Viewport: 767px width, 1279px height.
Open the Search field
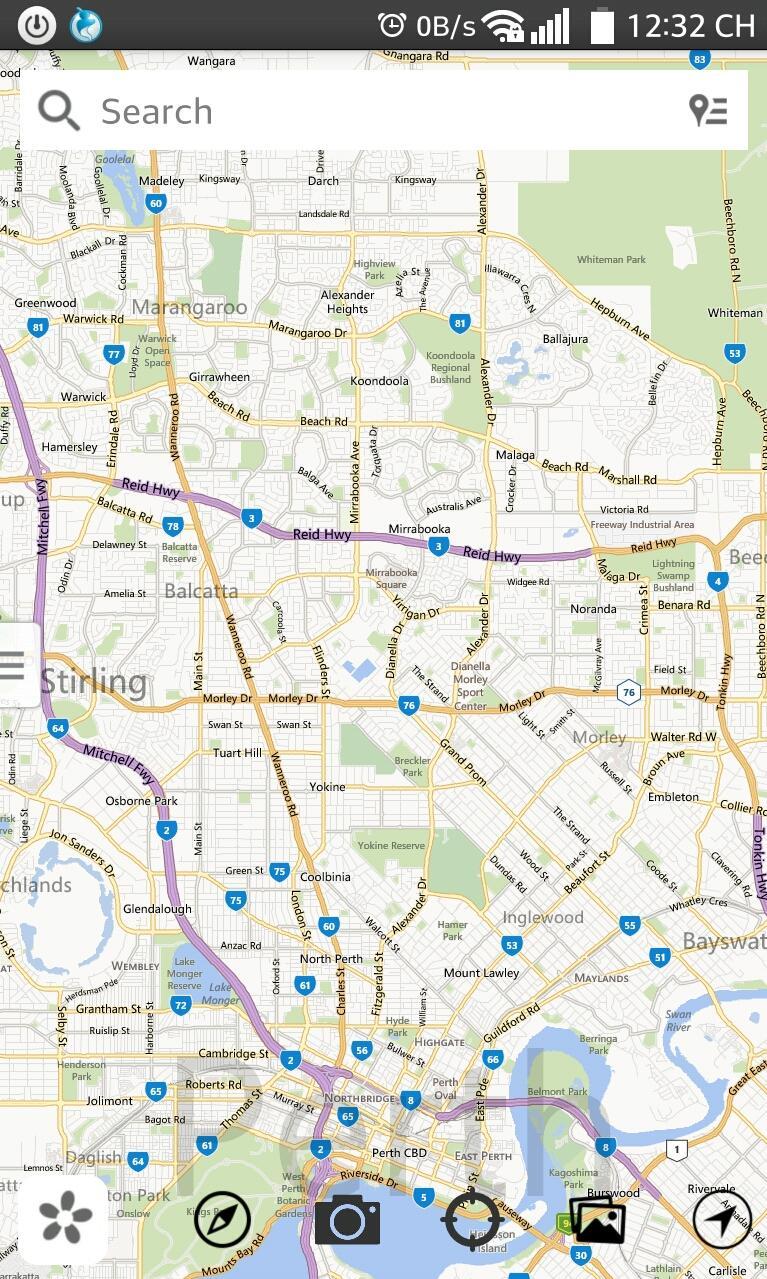(380, 111)
